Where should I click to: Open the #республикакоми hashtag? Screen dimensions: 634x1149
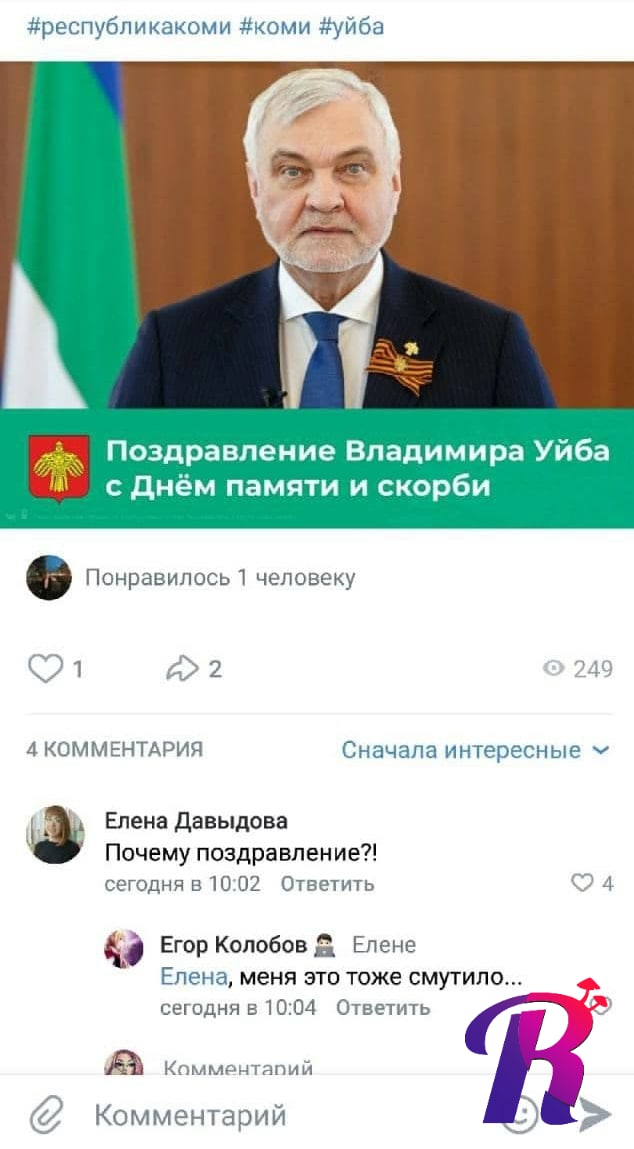pyautogui.click(x=128, y=27)
